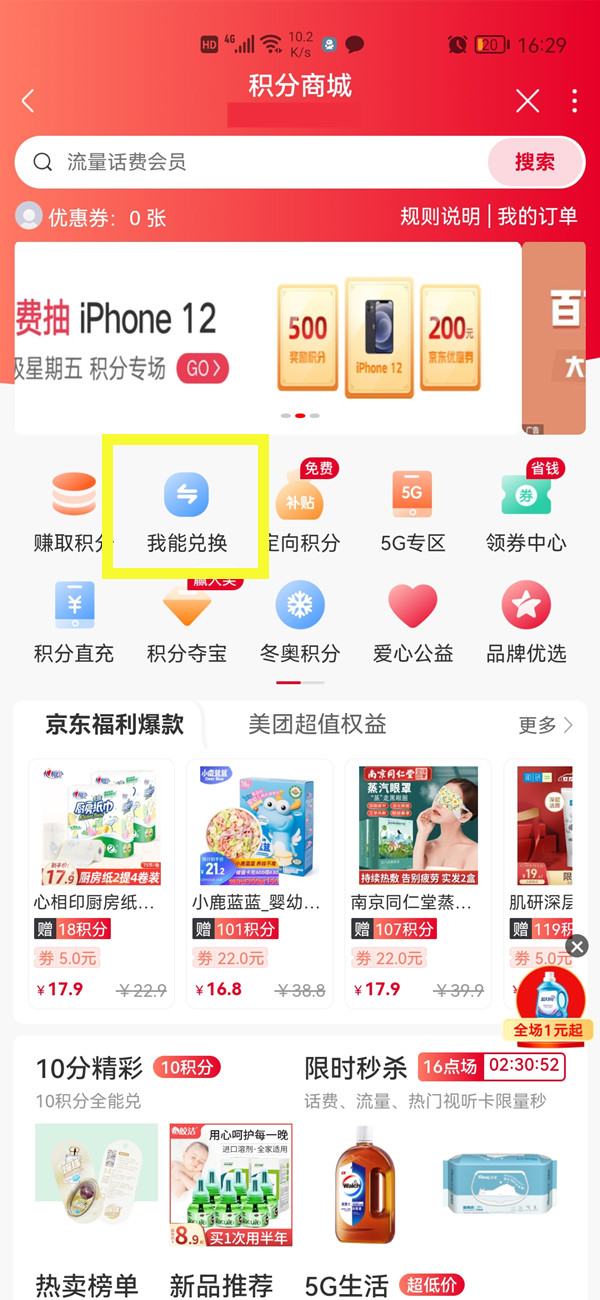The width and height of the screenshot is (600, 1300).
Task: Open the 5G专区 section
Action: tap(412, 510)
